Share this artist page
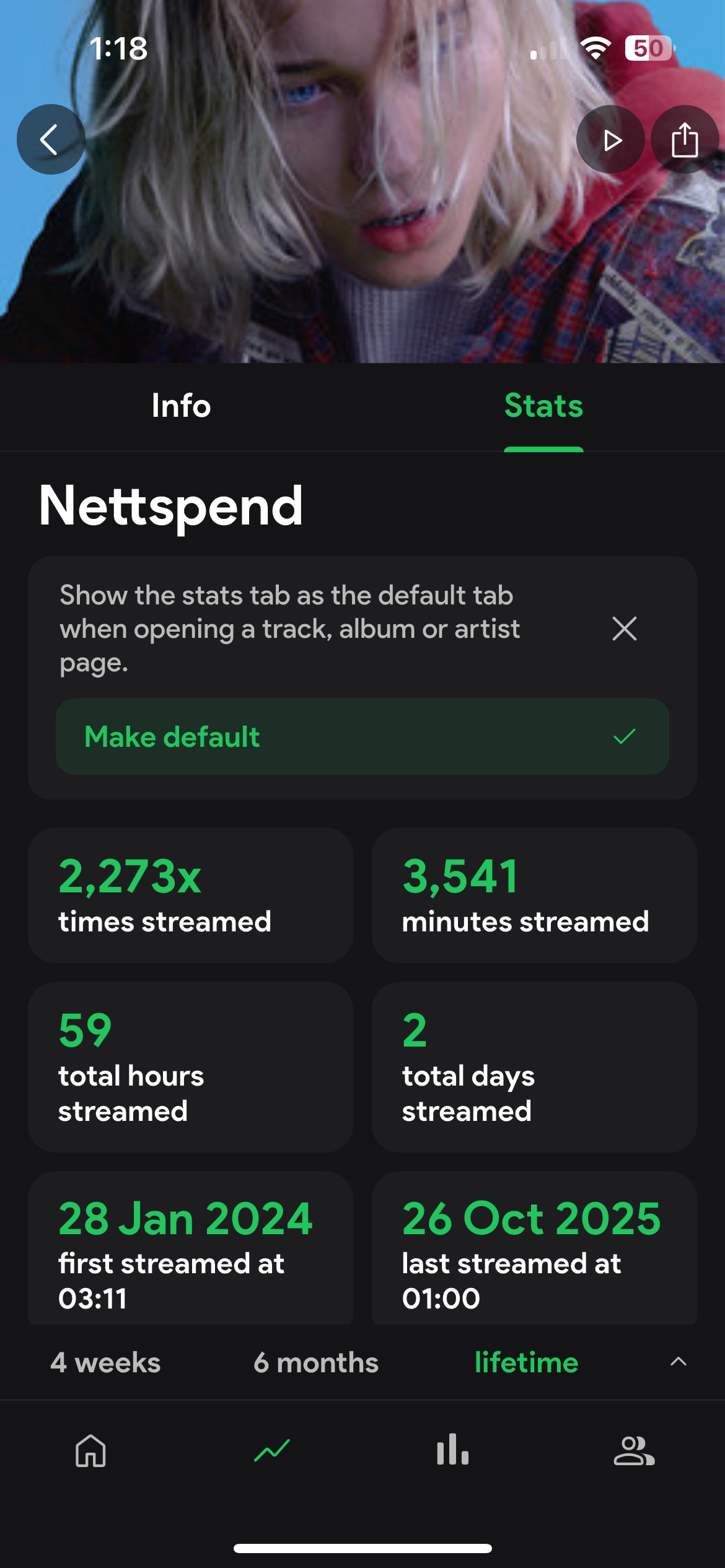Viewport: 725px width, 1568px height. point(685,140)
